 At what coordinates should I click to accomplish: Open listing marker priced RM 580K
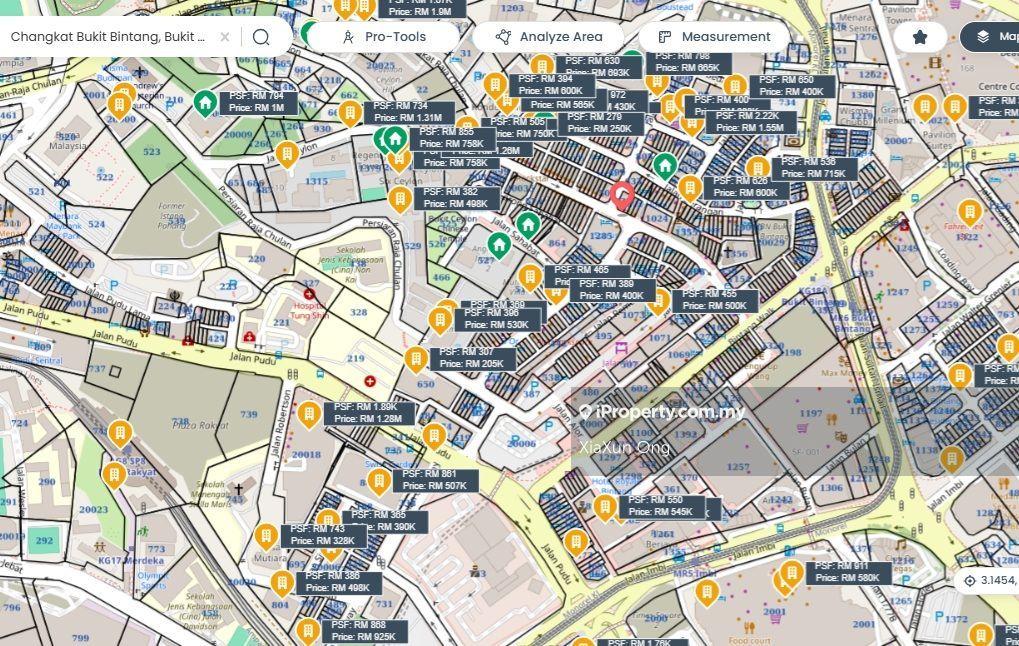(x=792, y=573)
